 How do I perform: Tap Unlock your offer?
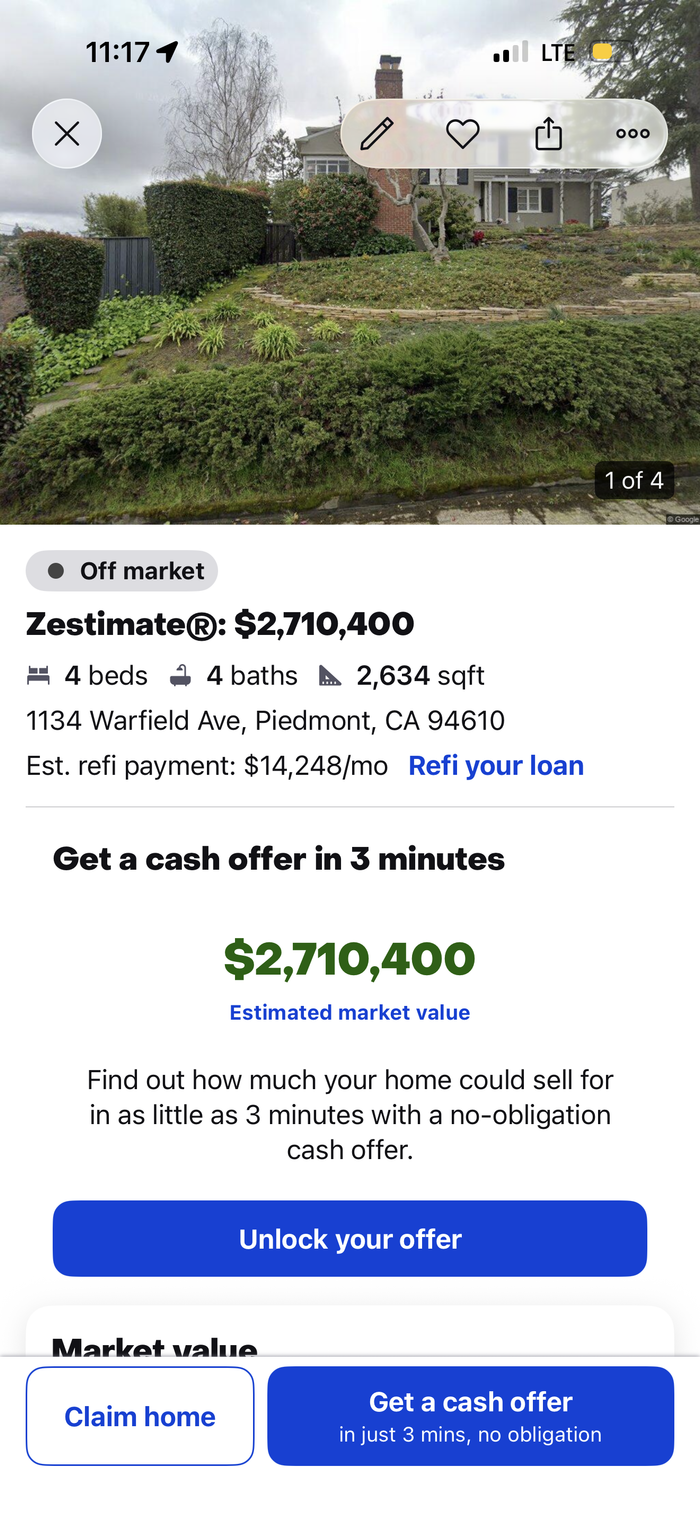[x=350, y=1238]
